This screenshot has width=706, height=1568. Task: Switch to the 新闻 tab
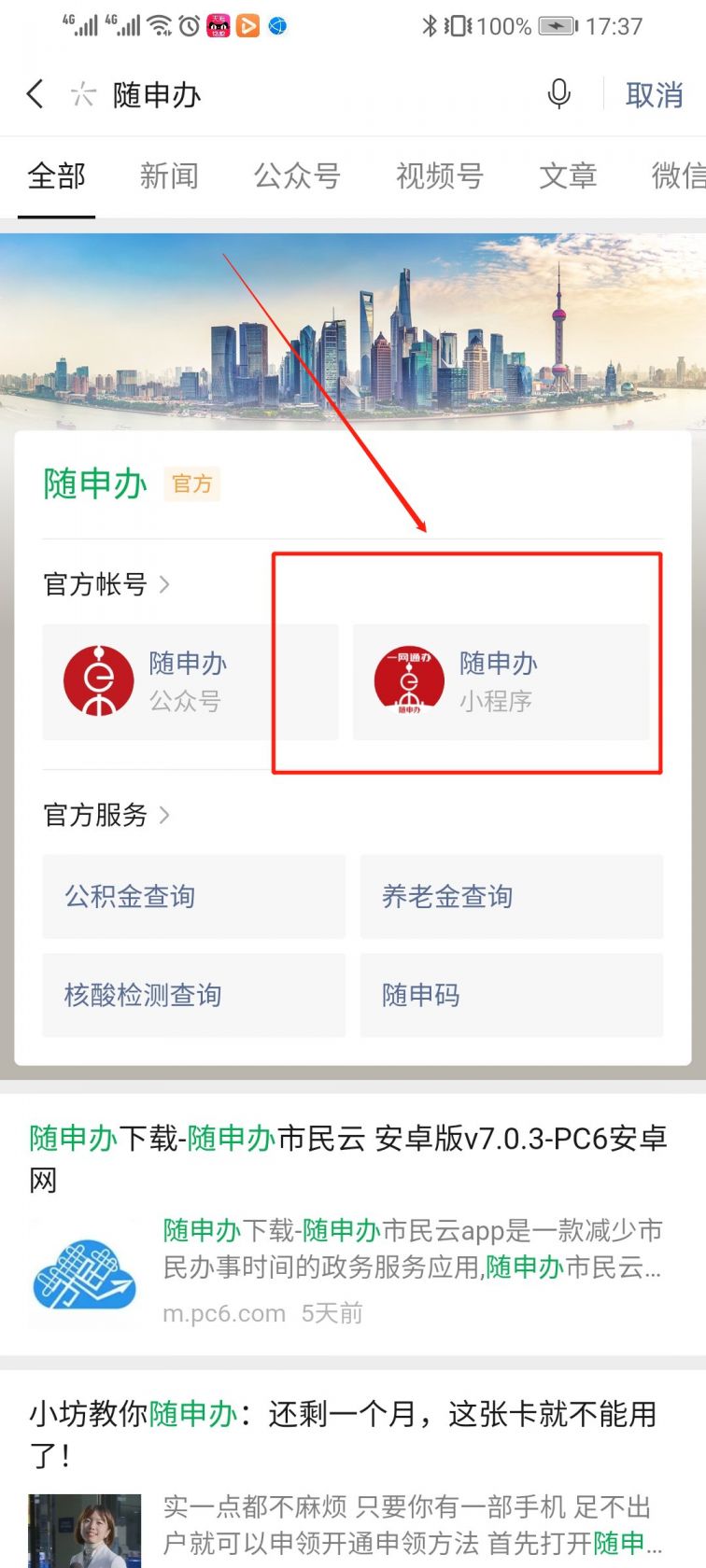tap(169, 175)
